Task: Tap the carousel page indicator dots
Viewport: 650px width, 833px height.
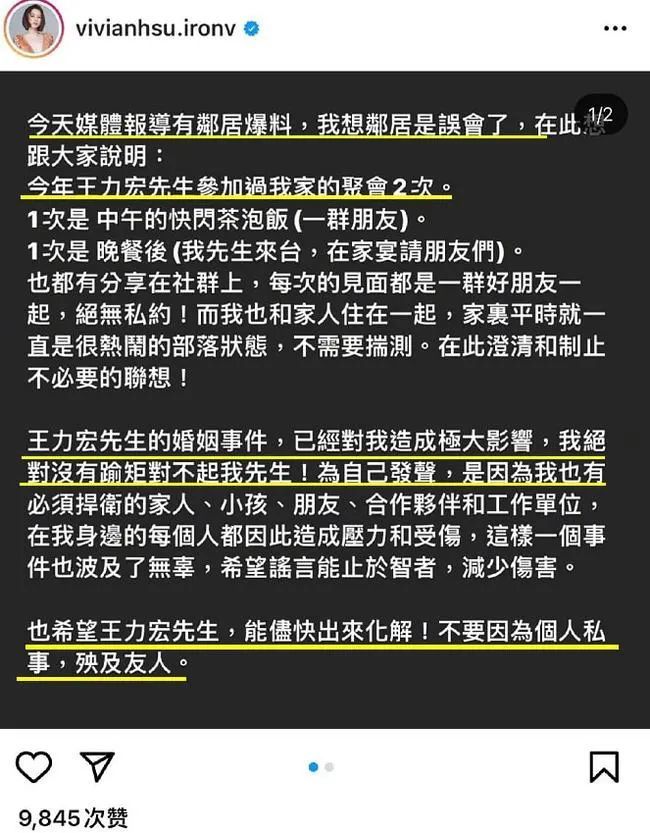Action: point(321,767)
